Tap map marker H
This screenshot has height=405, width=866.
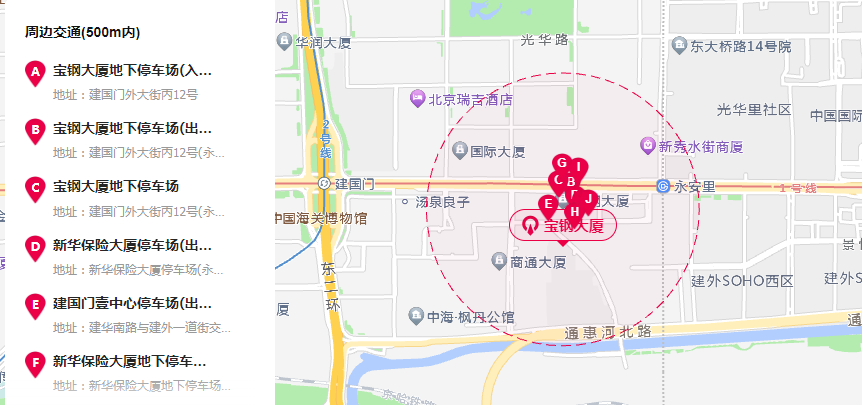coord(574,211)
